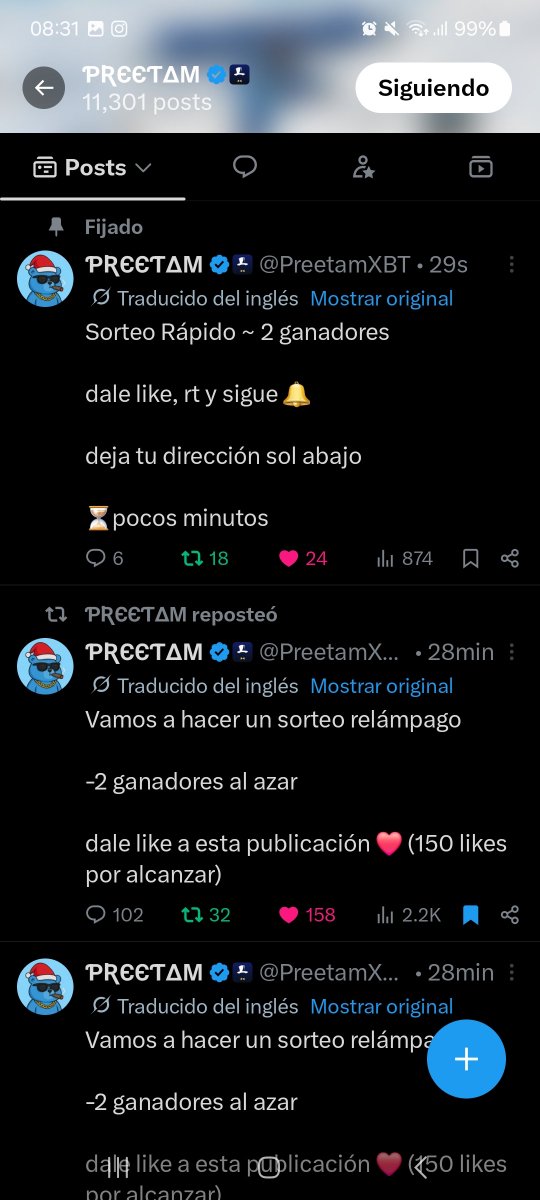Share the Sorteo Rápido post
540x1200 pixels.
pos(509,558)
